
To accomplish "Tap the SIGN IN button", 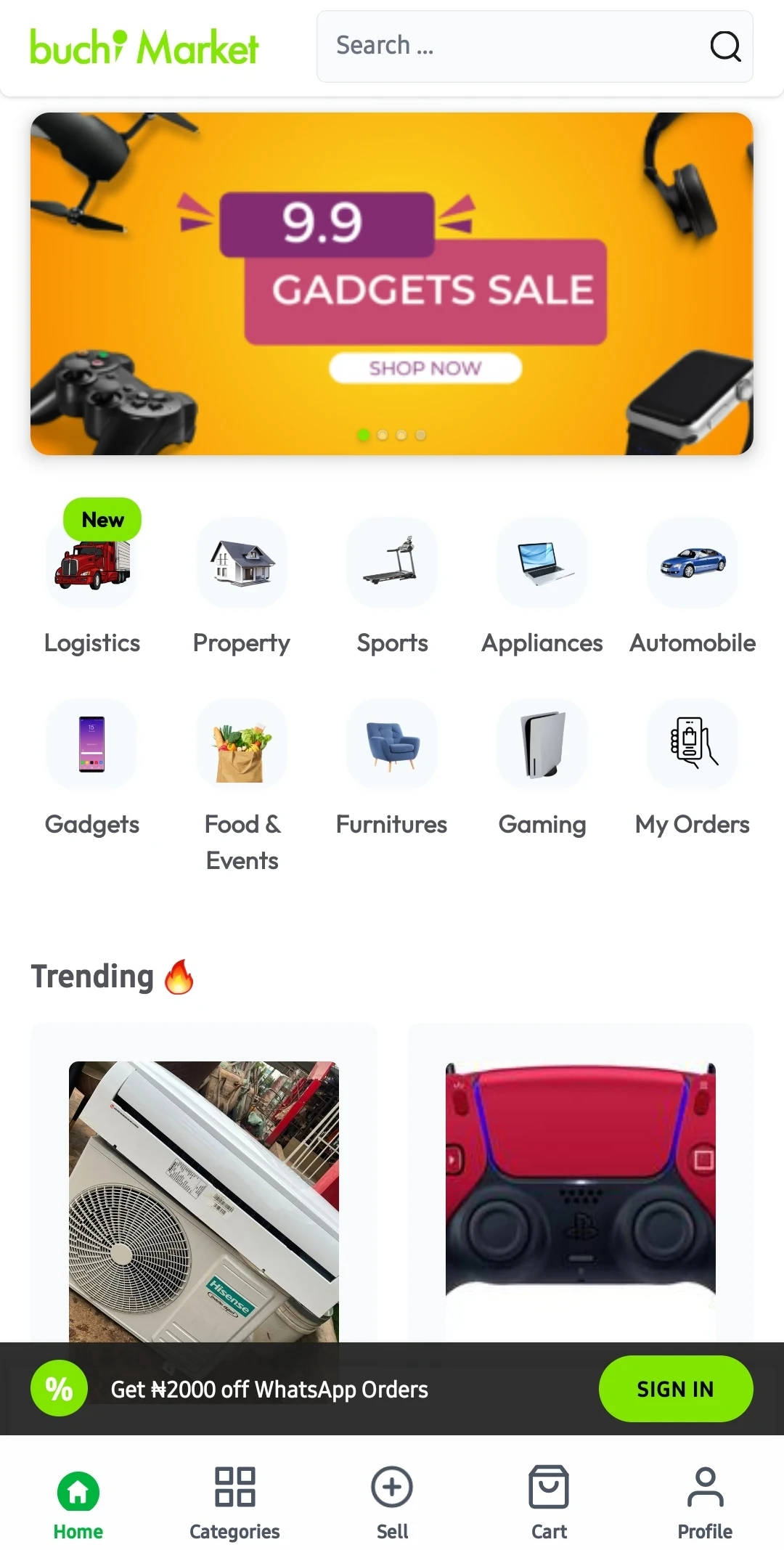I will point(675,1389).
